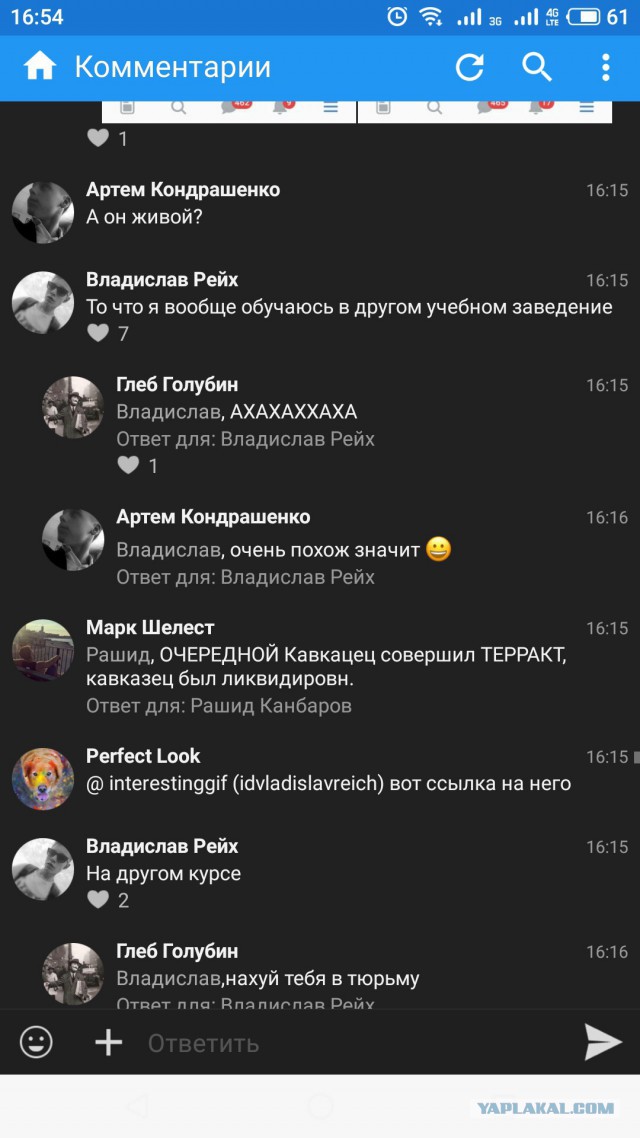Like Глеб Голубин's АХАХАХХАХА reply
The width and height of the screenshot is (640, 1138).
(129, 465)
